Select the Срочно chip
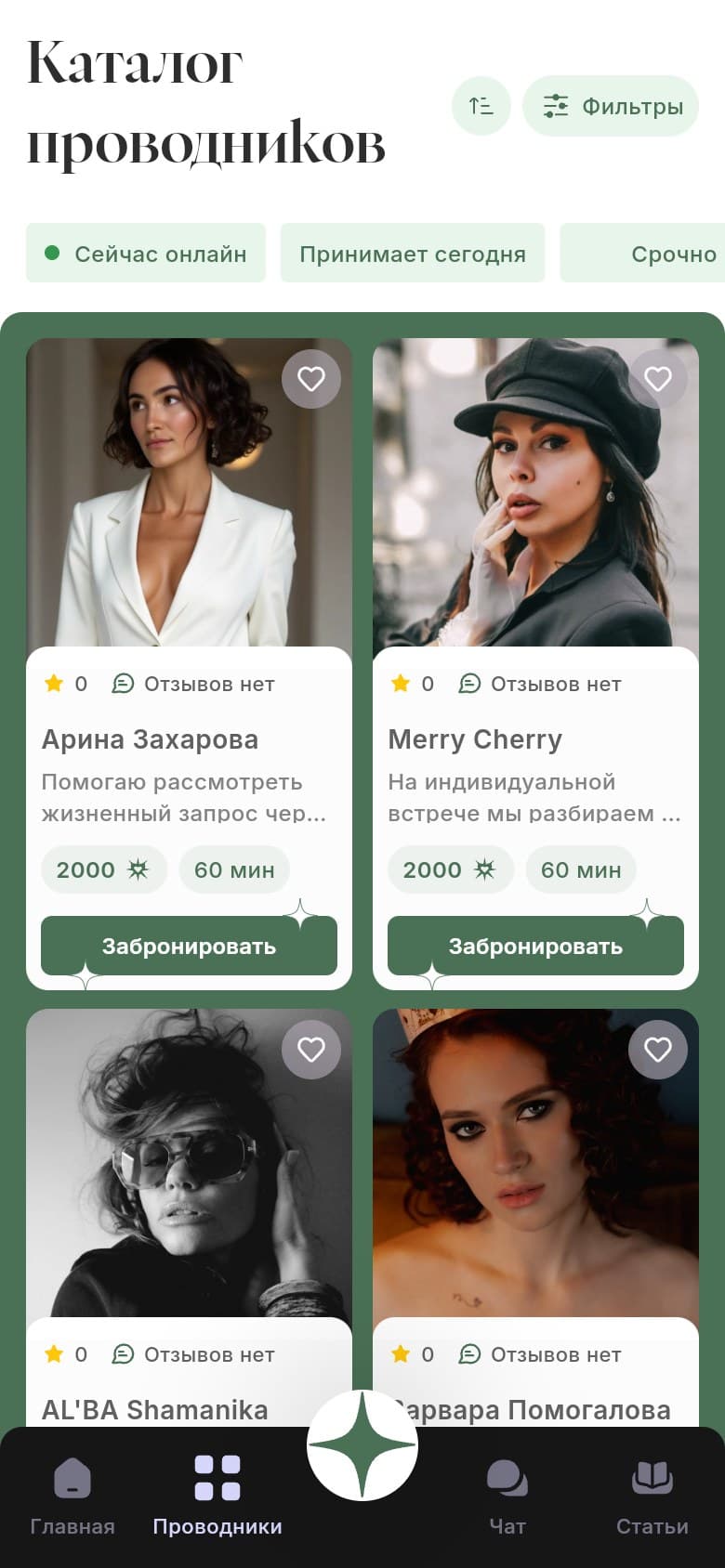 point(642,253)
